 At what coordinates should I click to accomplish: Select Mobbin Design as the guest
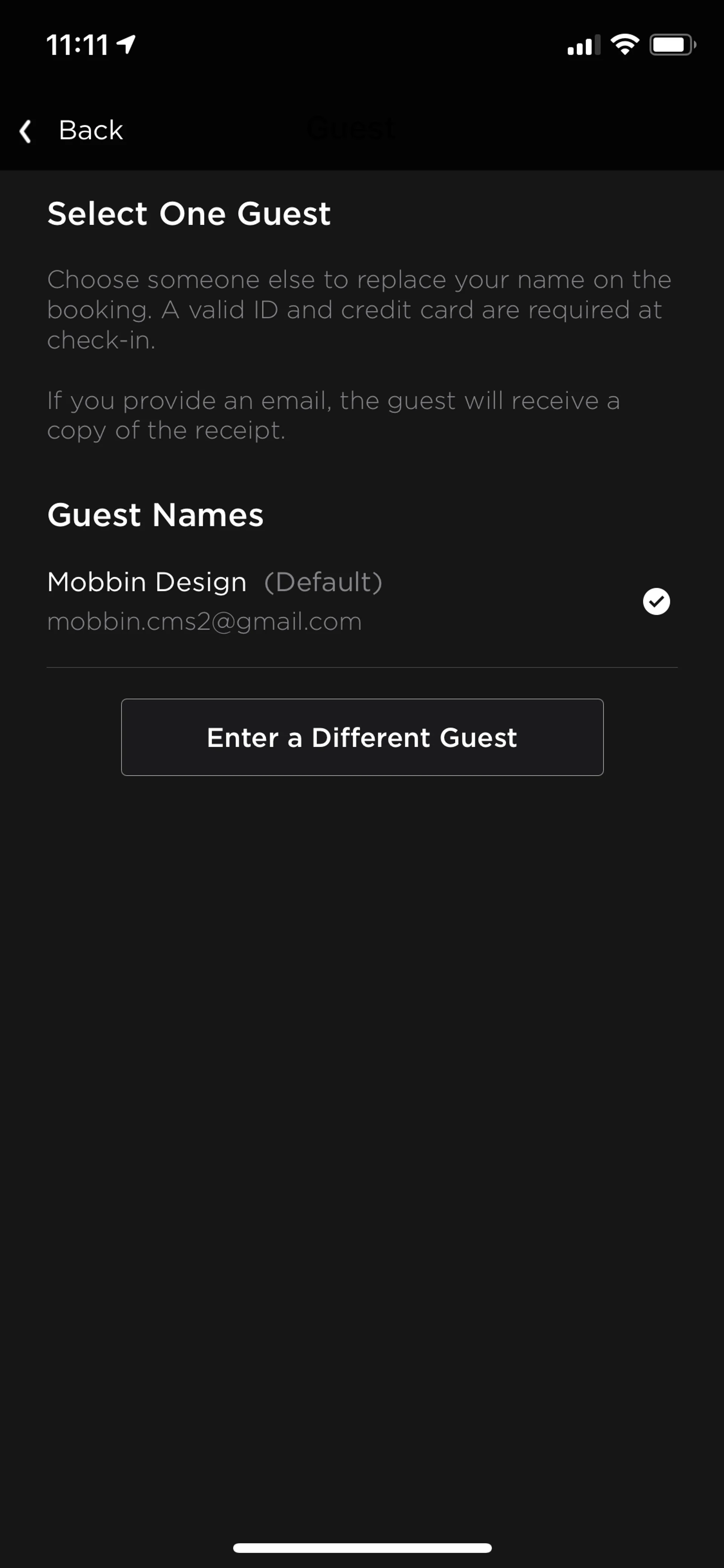point(656,601)
